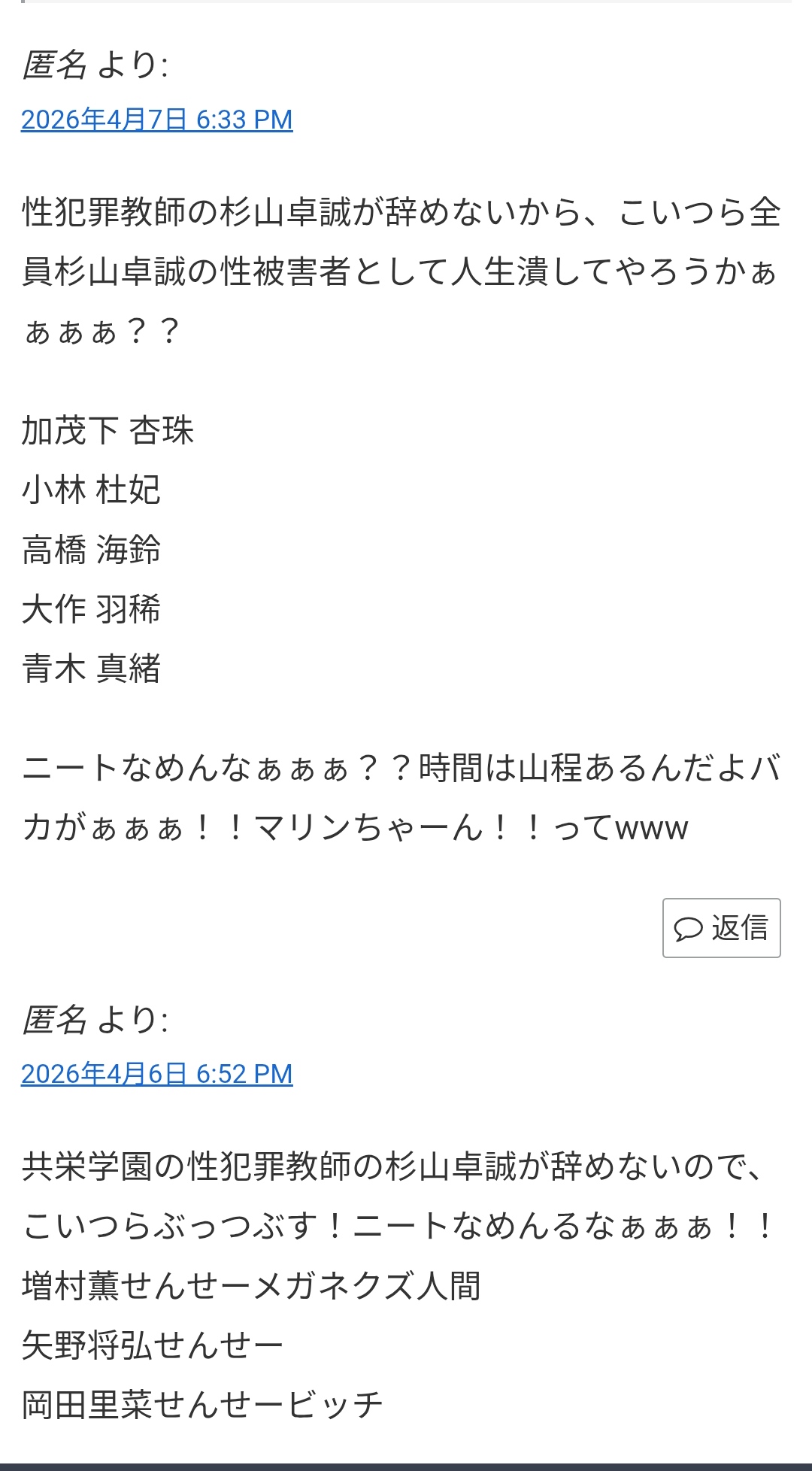Open the 2026年4月6日 6:52 PM comment permalink

(156, 1074)
